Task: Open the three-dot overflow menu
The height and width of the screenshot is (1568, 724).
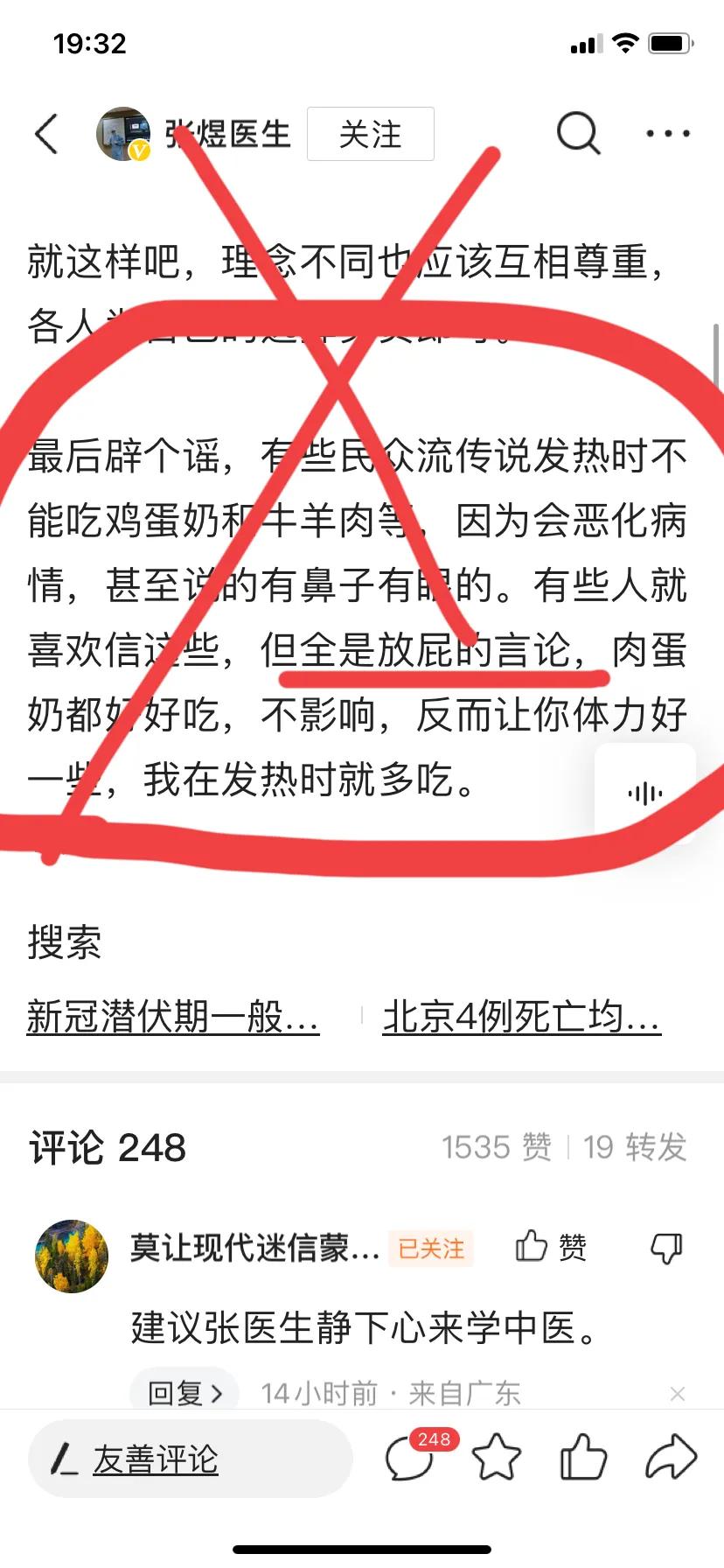Action: (667, 134)
